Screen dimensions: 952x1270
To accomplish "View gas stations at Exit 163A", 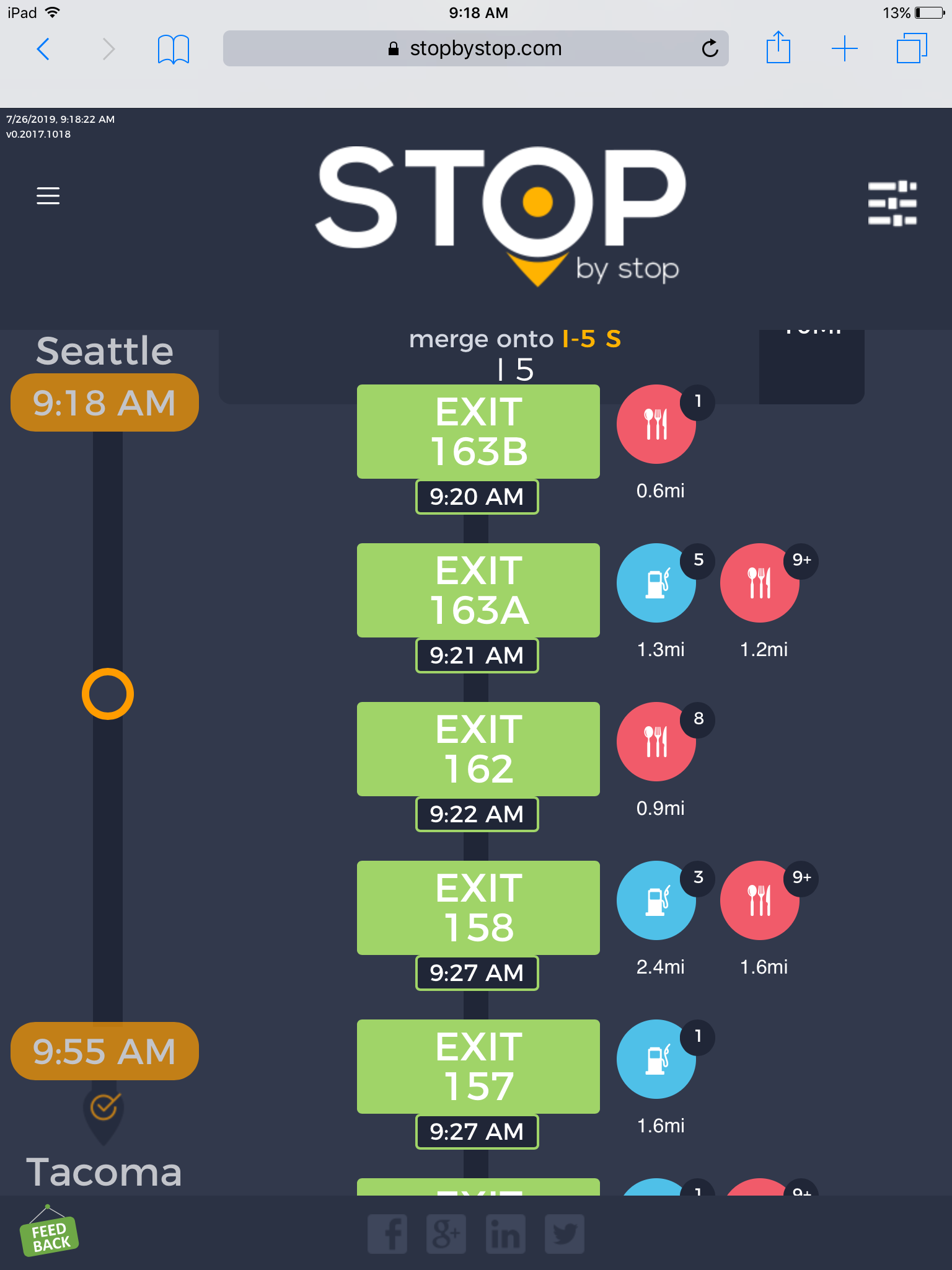I will coord(656,583).
